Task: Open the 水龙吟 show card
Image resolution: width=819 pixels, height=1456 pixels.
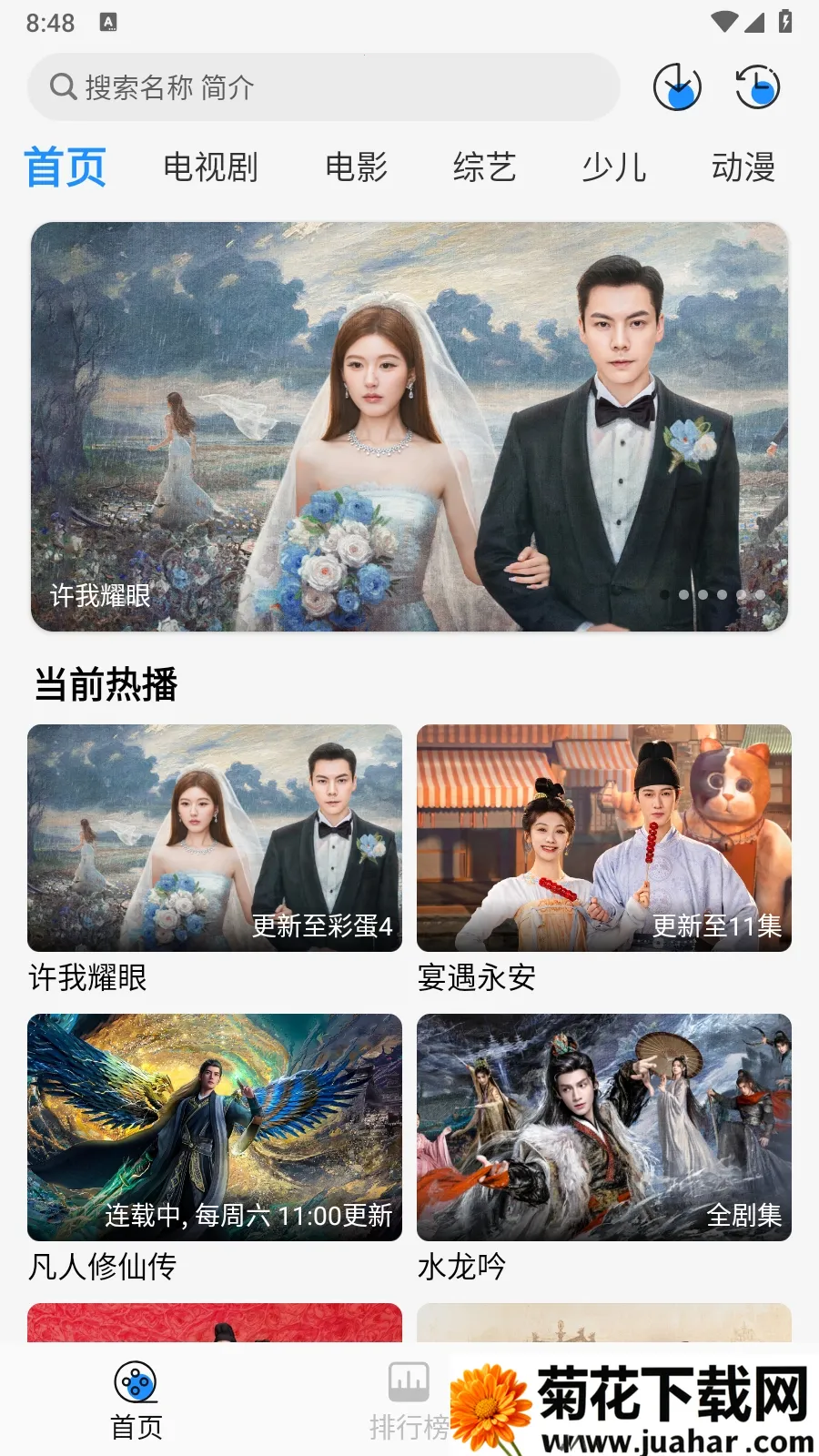Action: [603, 1127]
